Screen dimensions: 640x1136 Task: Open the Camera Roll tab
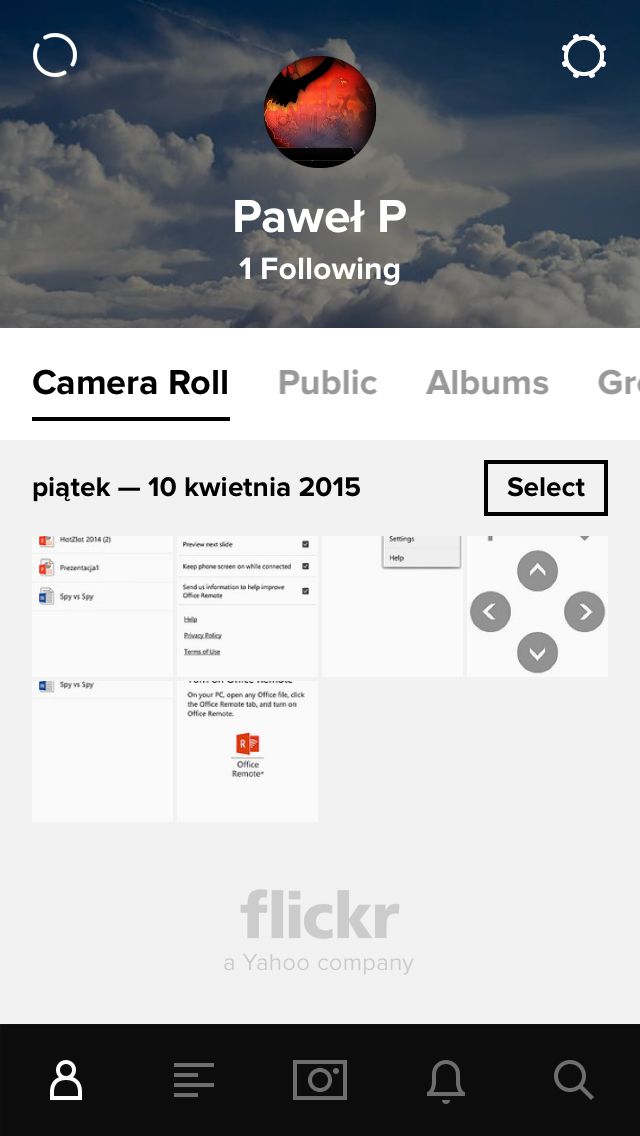pyautogui.click(x=130, y=383)
